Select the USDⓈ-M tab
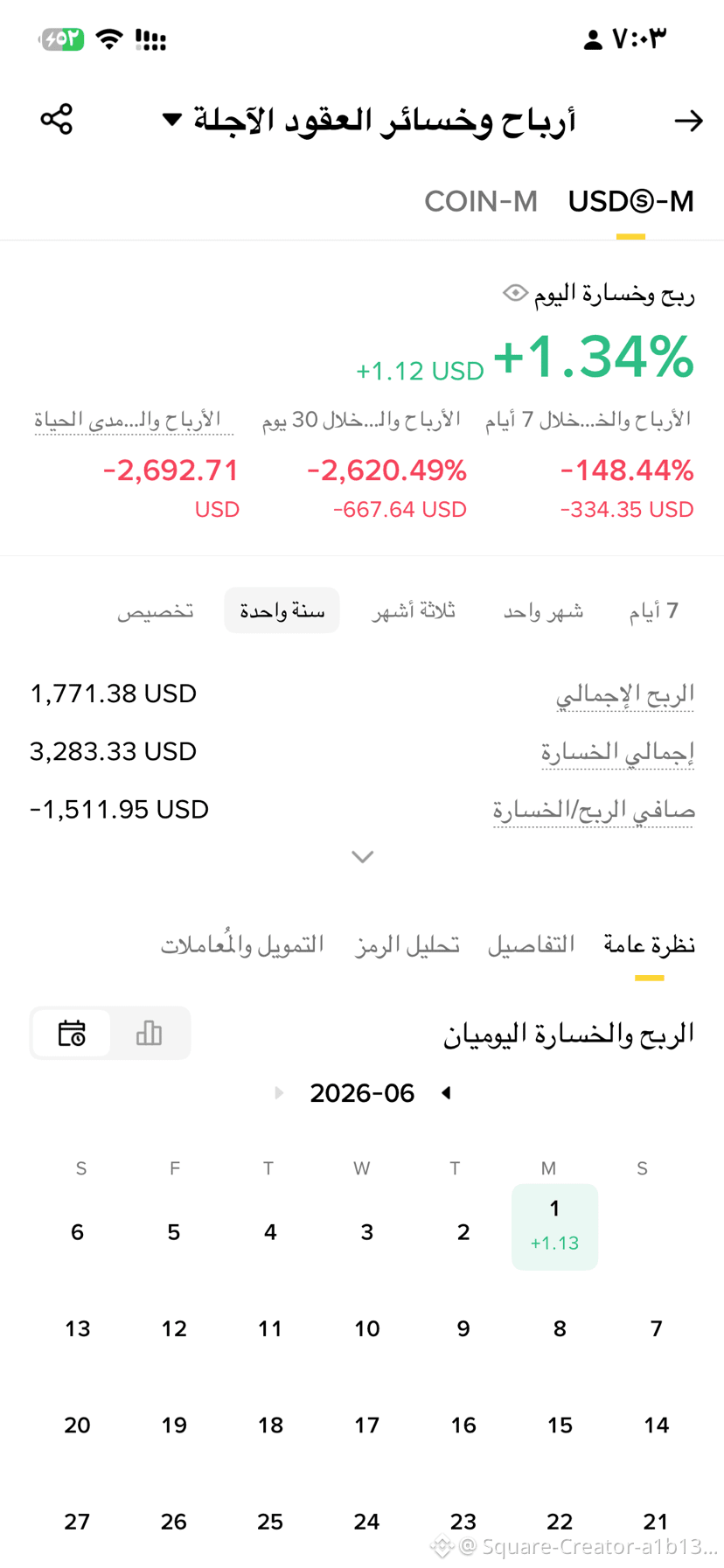Viewport: 724px width, 1568px height. point(630,201)
